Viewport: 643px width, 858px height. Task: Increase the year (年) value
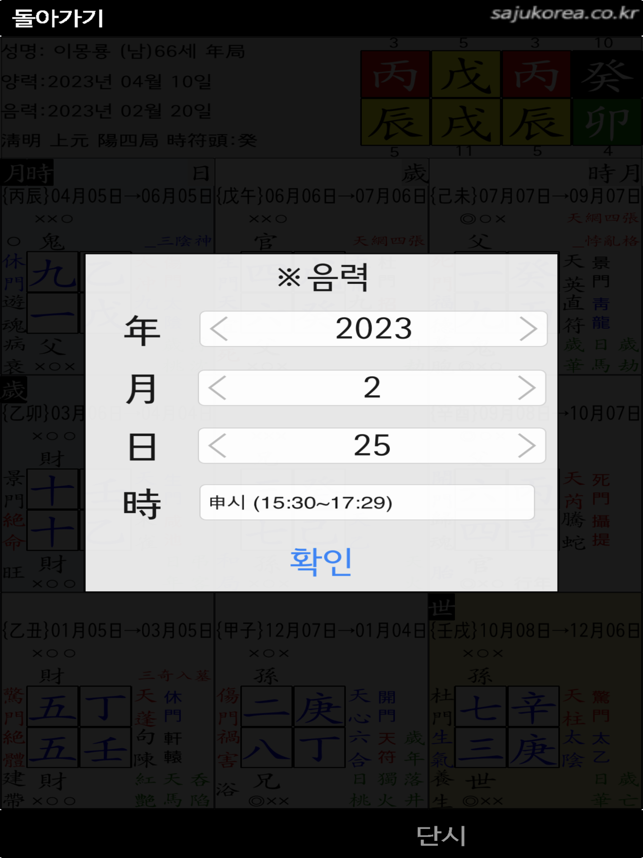tap(527, 329)
